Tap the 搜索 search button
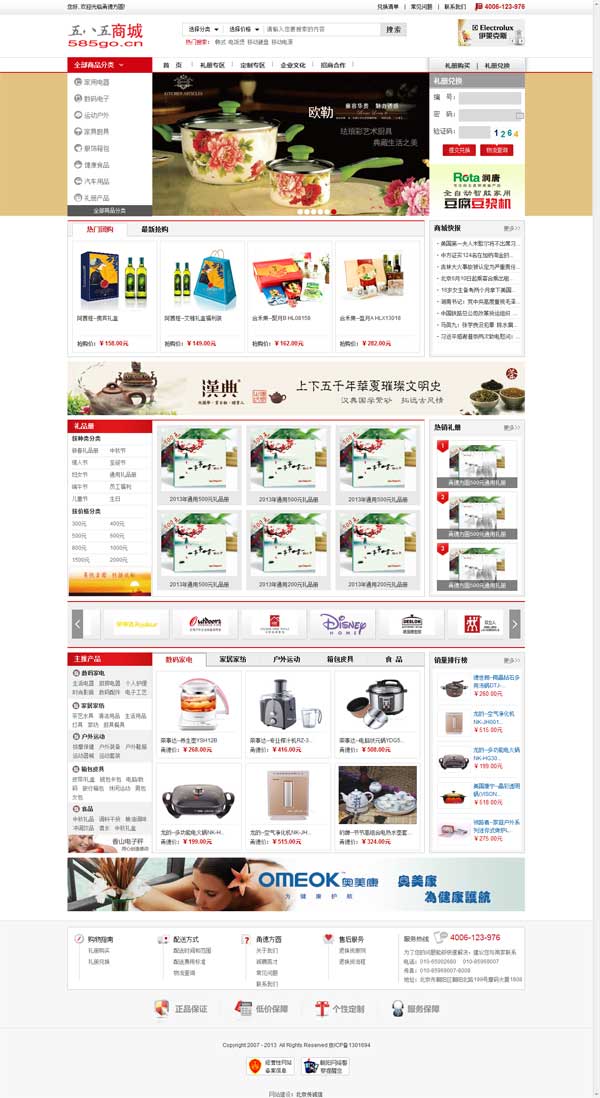The image size is (600, 1098). pos(394,30)
